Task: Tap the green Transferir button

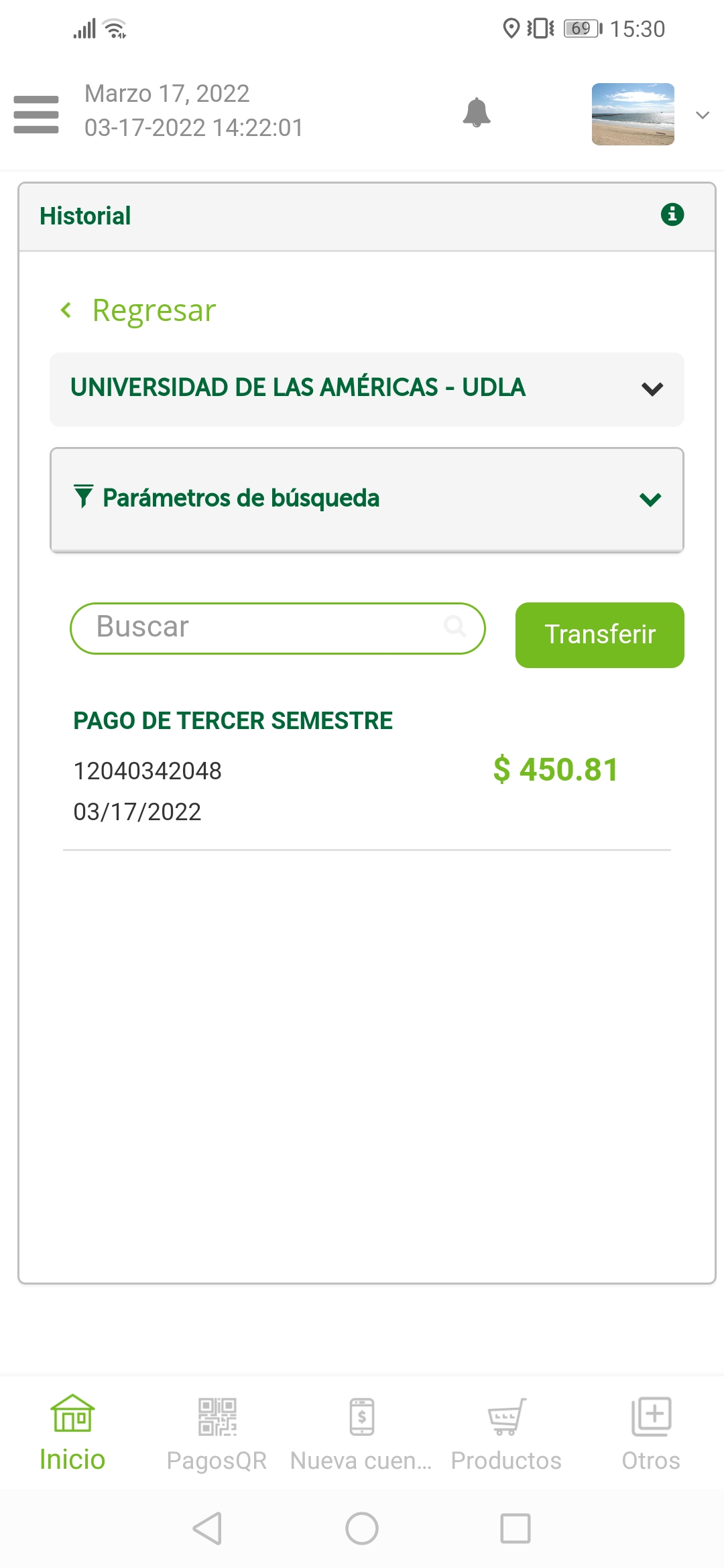Action: coord(599,635)
